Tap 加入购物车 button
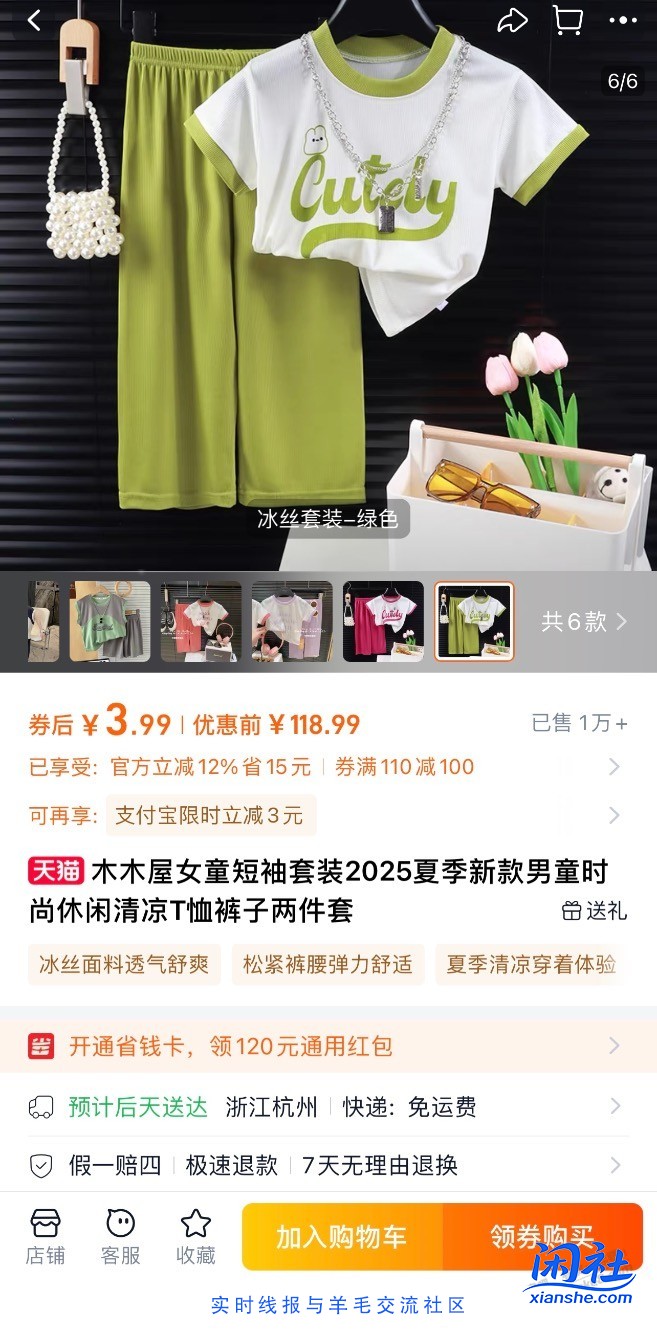The width and height of the screenshot is (657, 1334). 342,1237
